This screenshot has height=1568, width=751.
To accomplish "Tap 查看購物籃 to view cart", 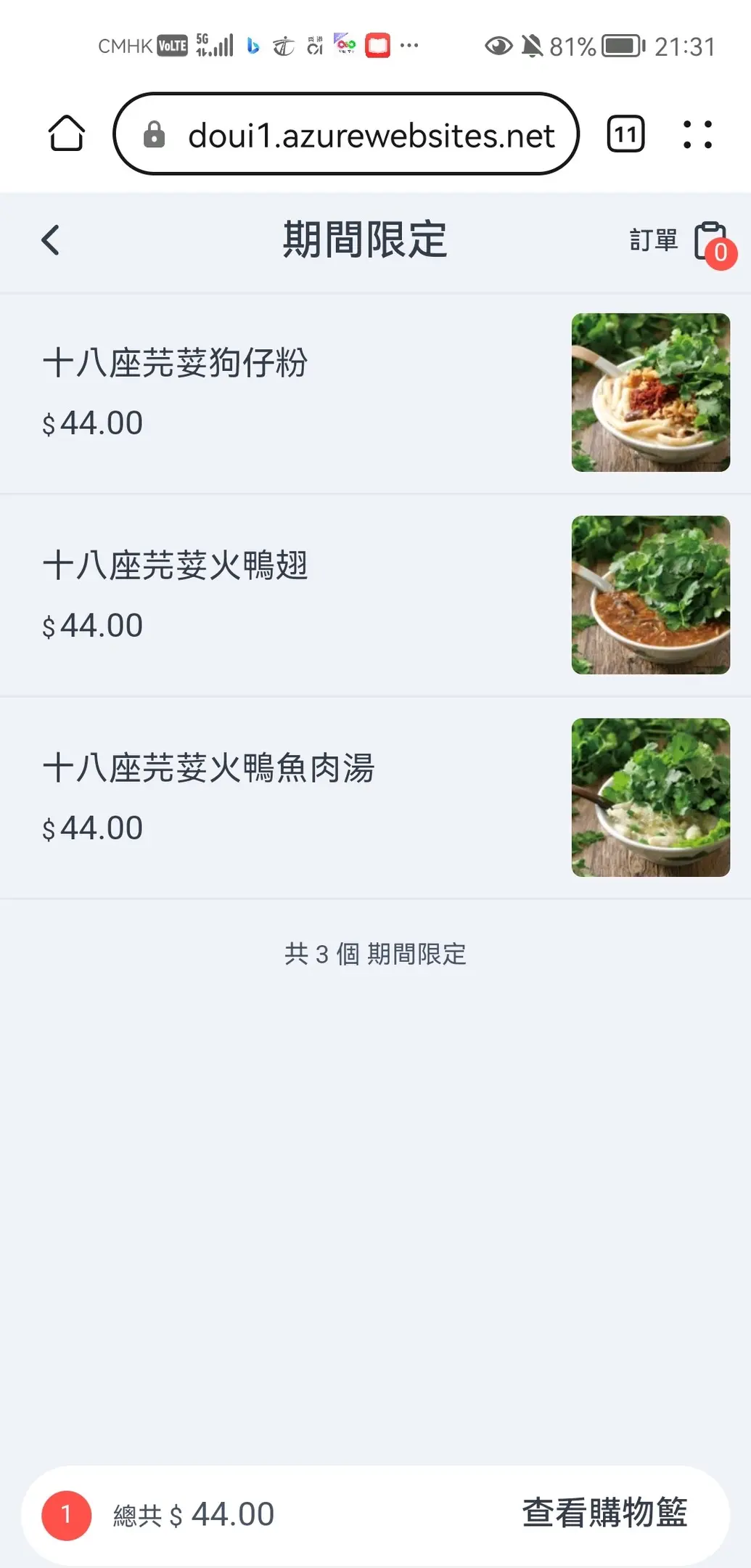I will click(604, 1514).
